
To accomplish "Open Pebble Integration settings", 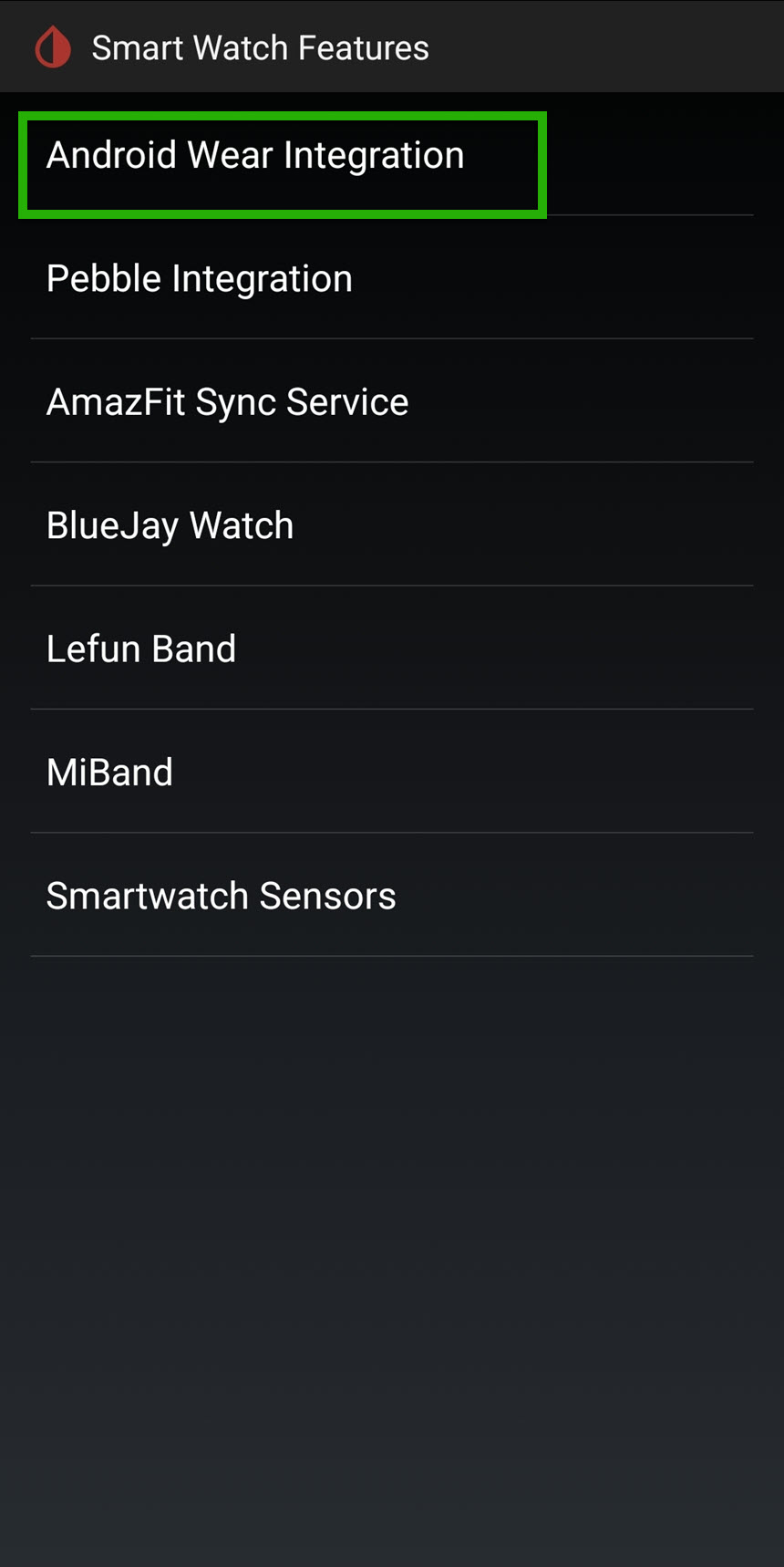I will (200, 279).
